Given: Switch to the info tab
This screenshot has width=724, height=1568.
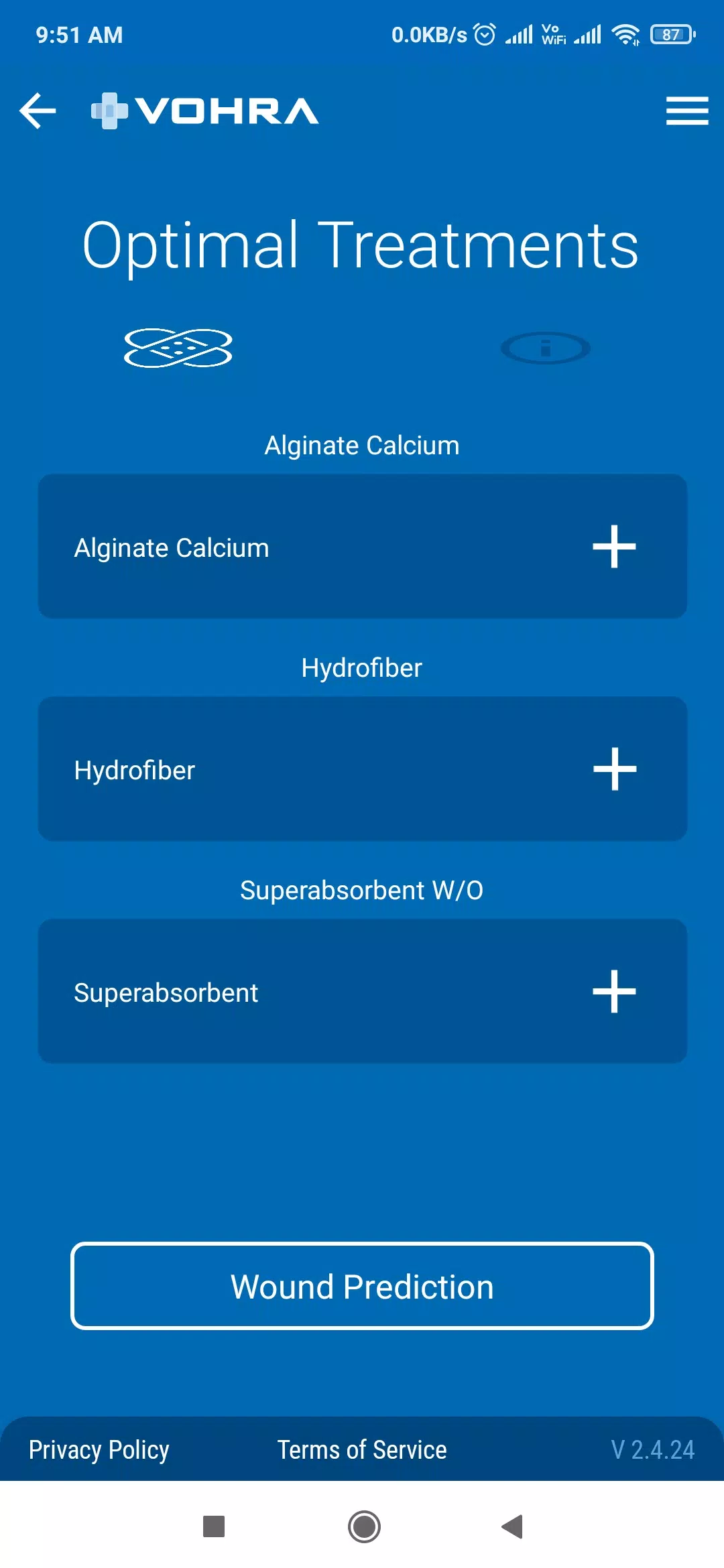Looking at the screenshot, I should click(546, 348).
